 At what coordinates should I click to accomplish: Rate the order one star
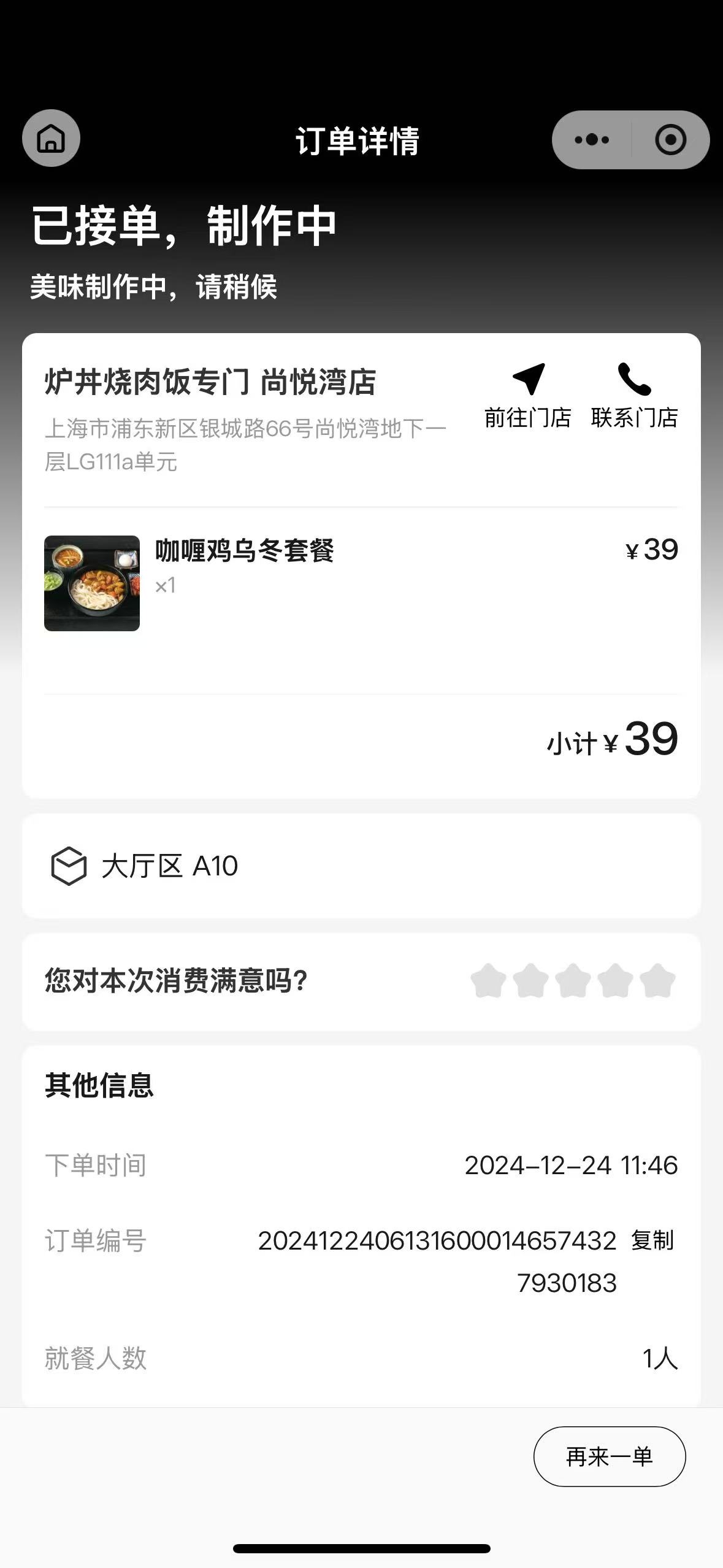click(488, 980)
